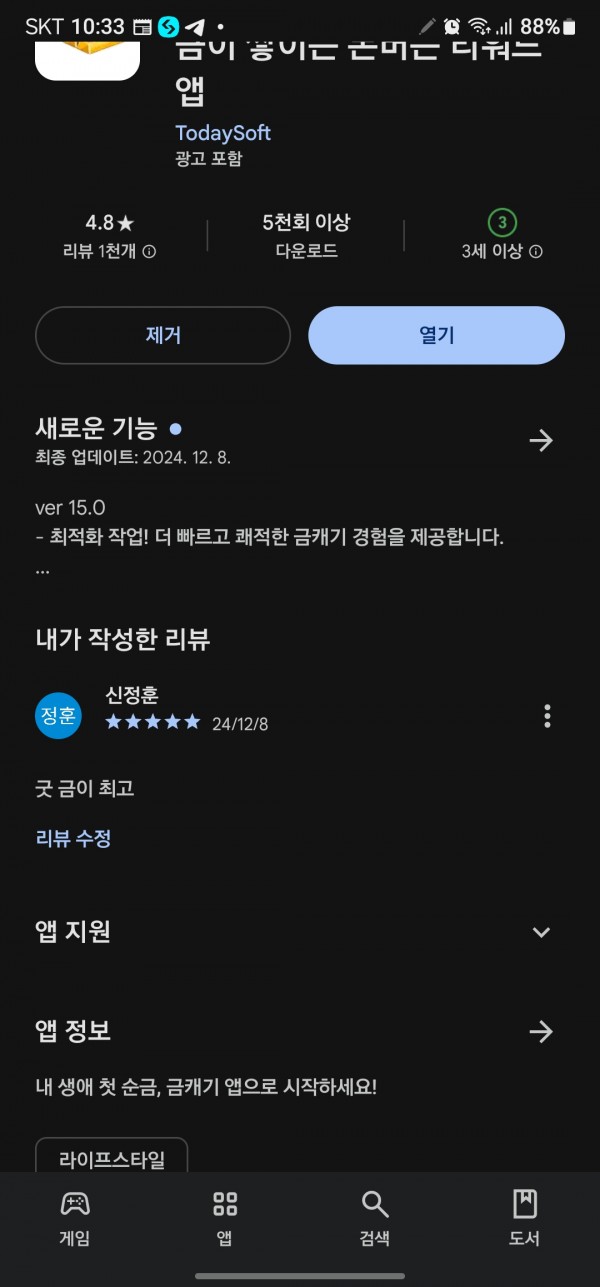Viewport: 600px width, 1287px height.
Task: Open the TodaySoft developer page
Action: [223, 133]
